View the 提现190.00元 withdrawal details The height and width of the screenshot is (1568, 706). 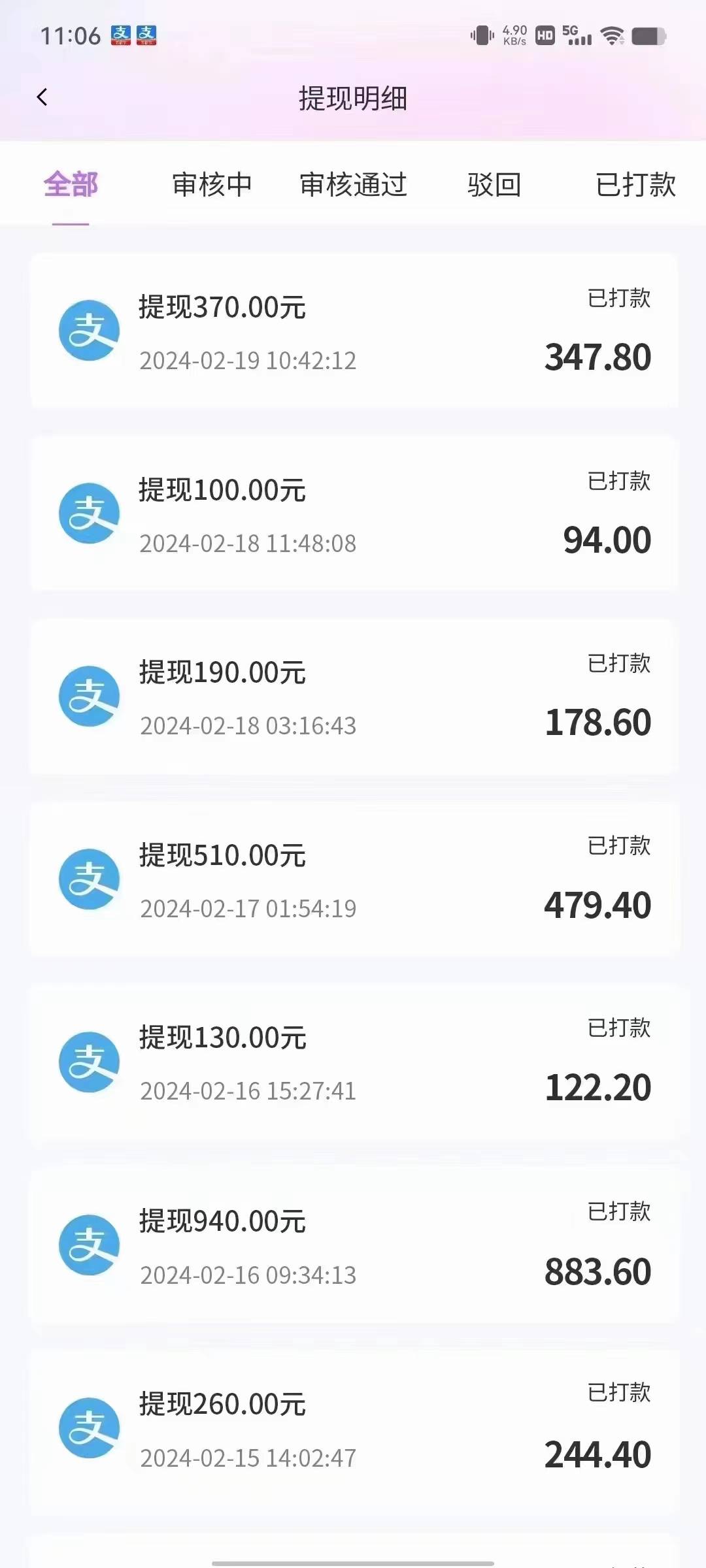pyautogui.click(x=353, y=696)
